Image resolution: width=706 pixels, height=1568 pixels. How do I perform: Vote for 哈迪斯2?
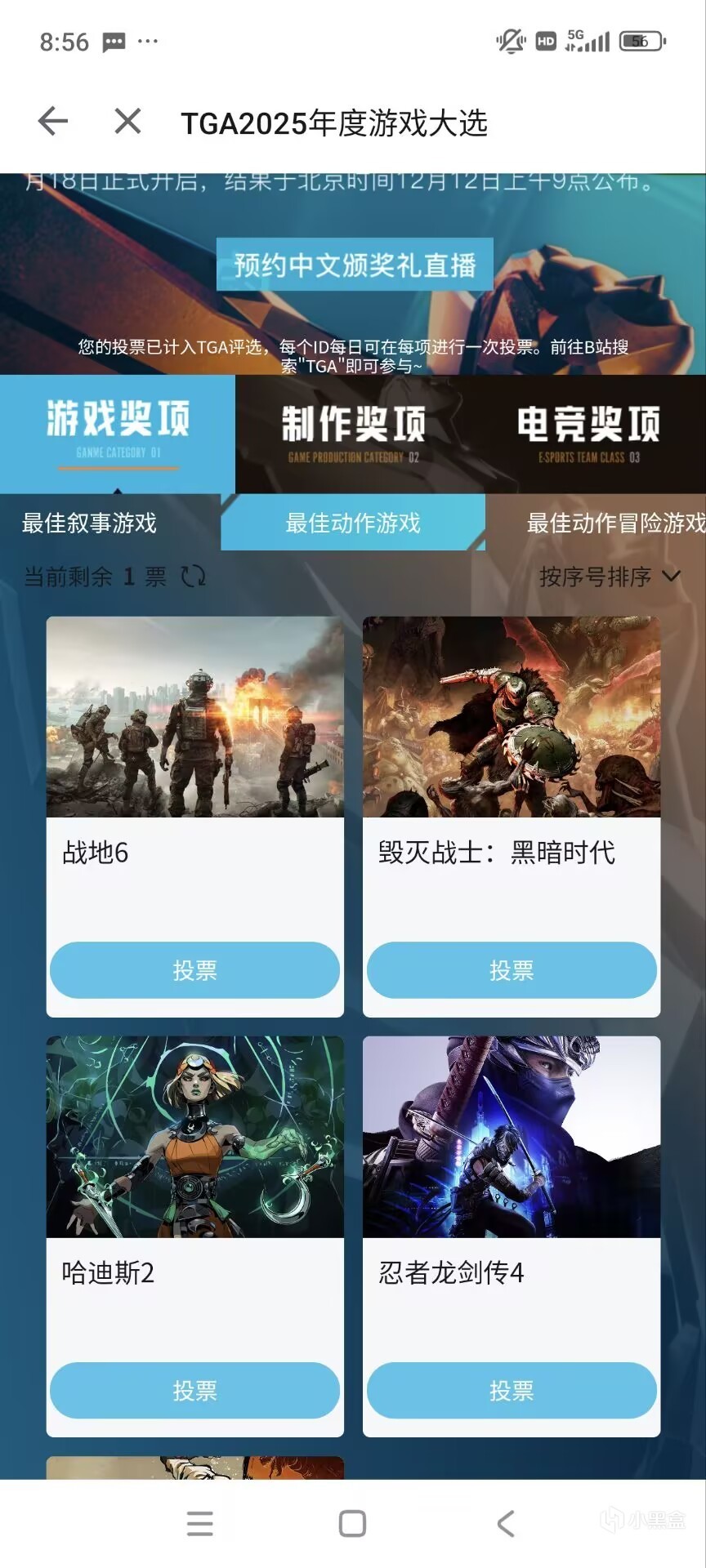[x=194, y=1390]
